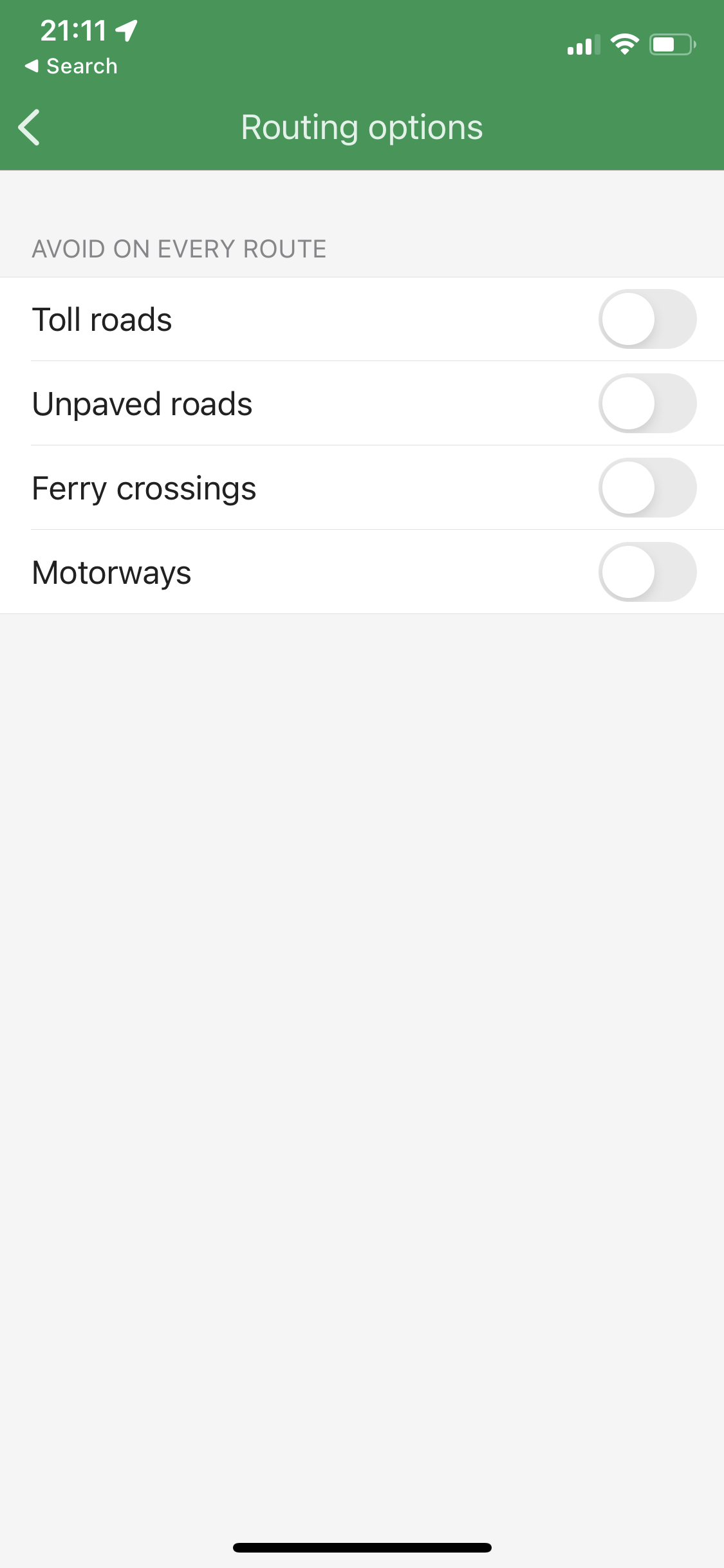This screenshot has height=1568, width=724.
Task: Toggle Motorways avoidance on
Action: [647, 572]
